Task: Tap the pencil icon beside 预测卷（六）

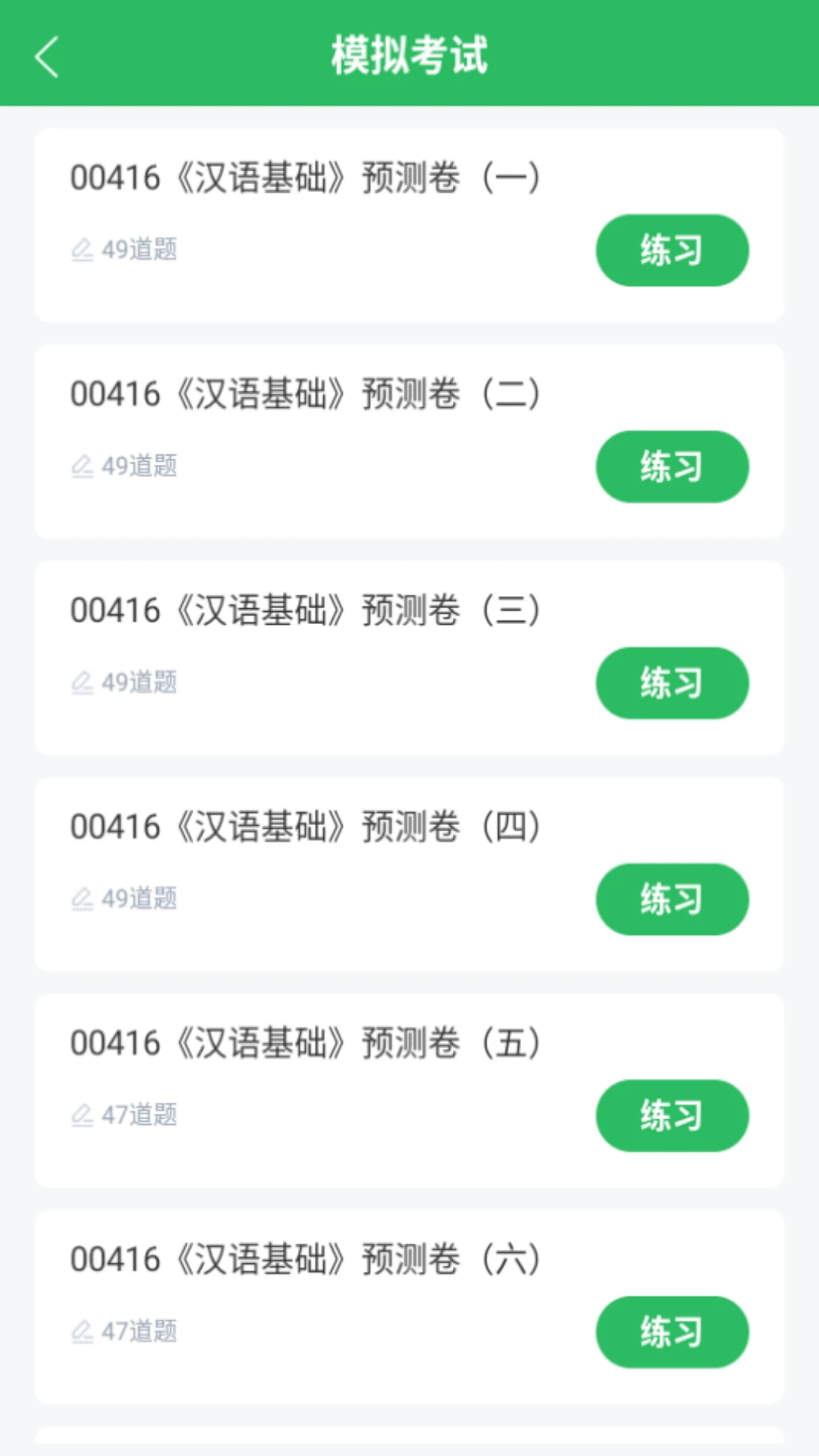Action: click(x=83, y=1331)
